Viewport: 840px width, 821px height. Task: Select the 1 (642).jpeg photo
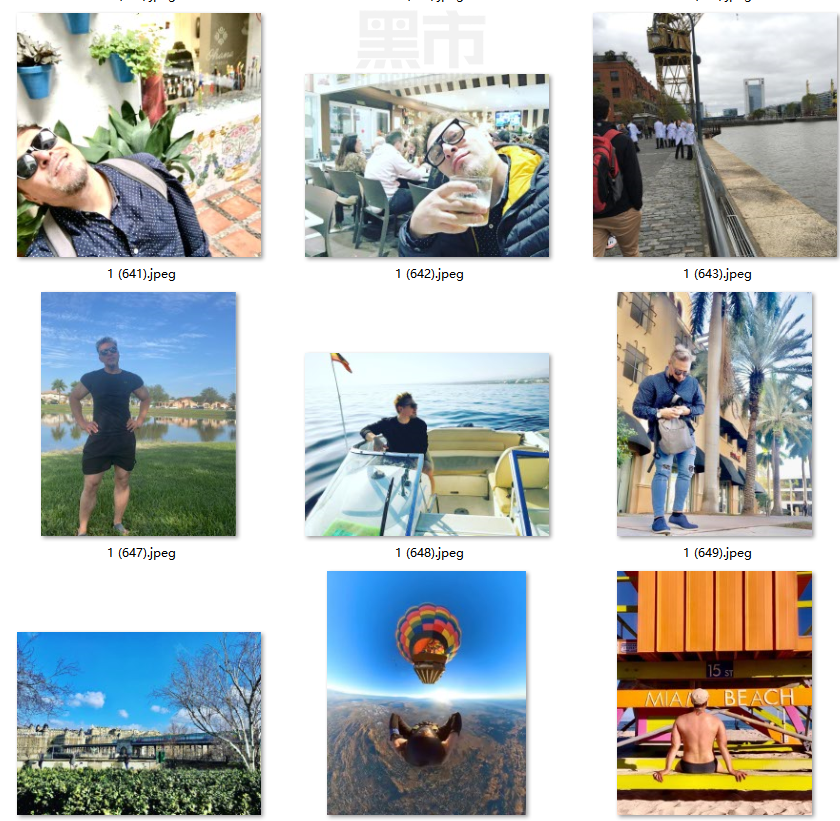pos(427,165)
